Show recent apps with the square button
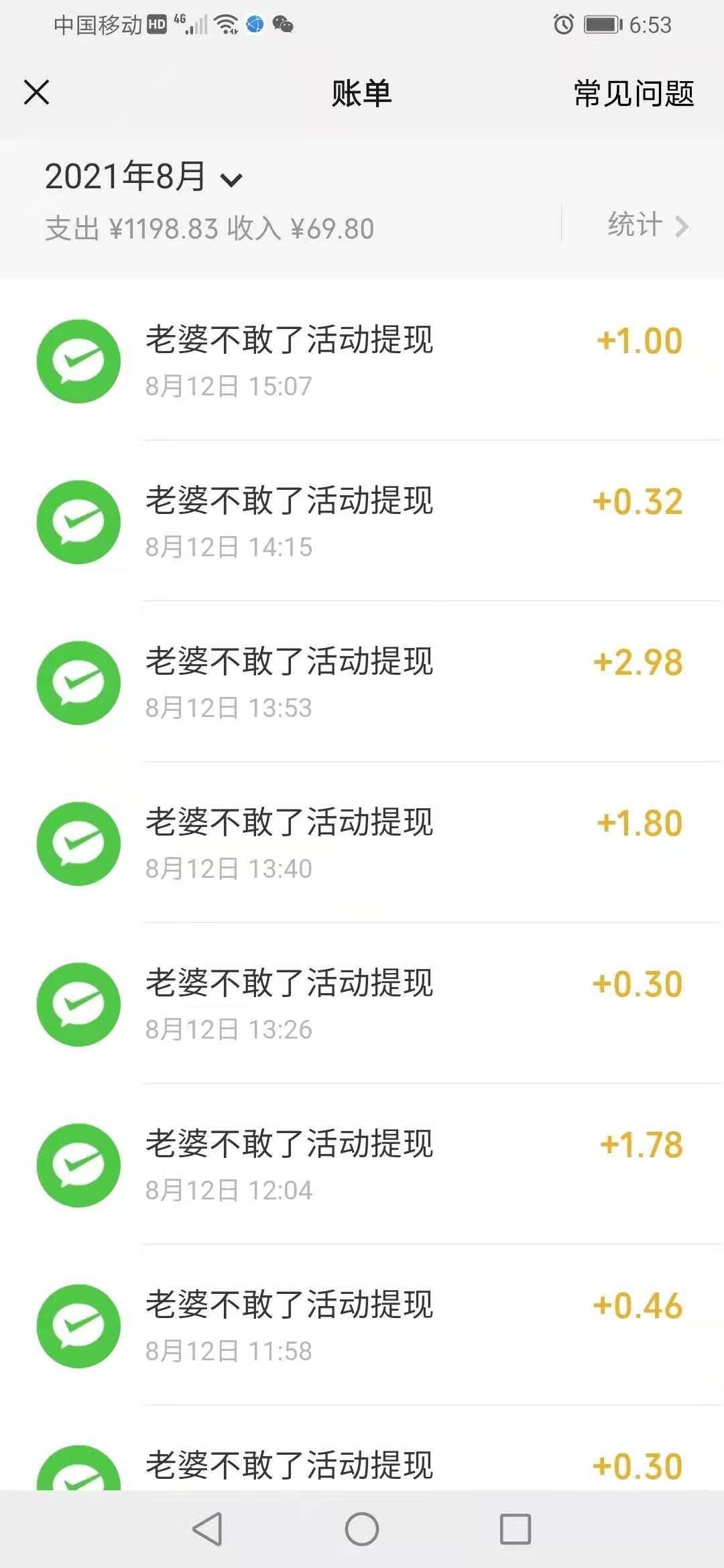 point(516,1529)
